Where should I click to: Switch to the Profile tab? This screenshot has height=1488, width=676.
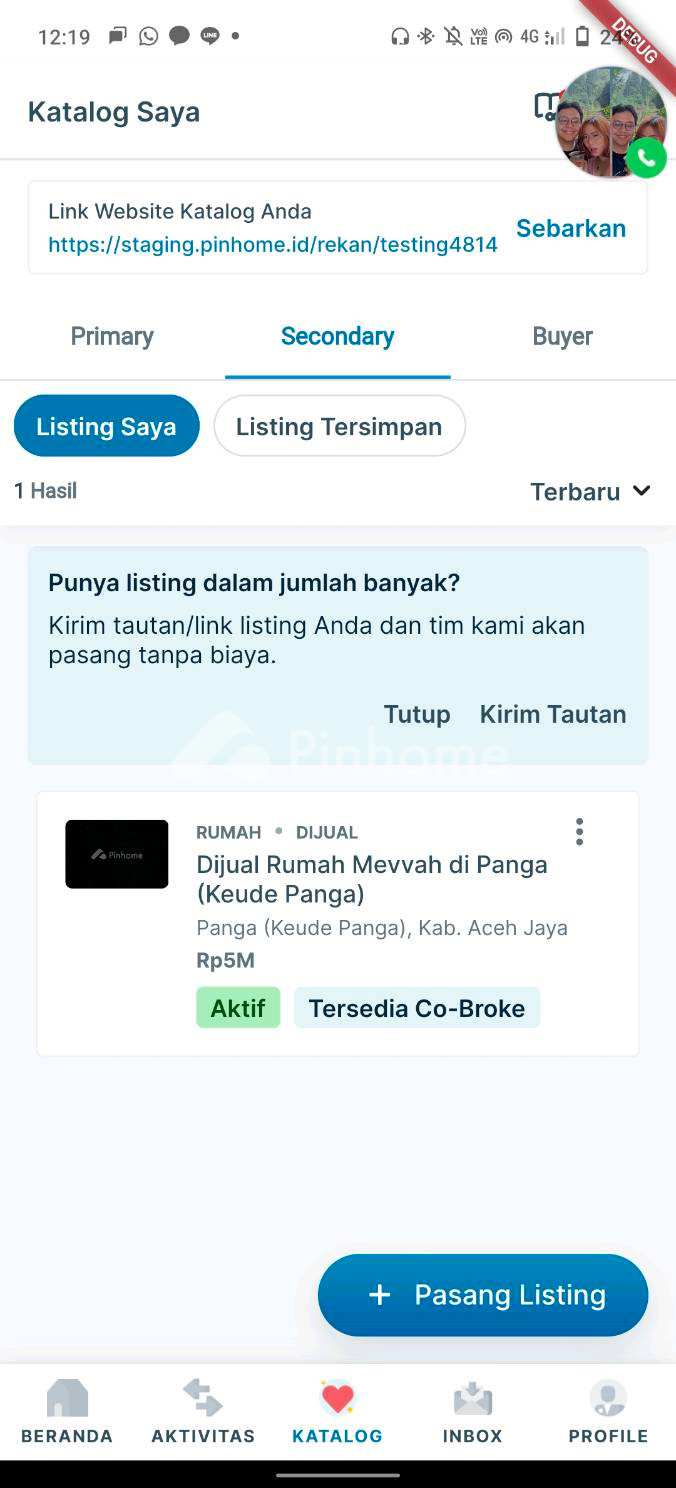pos(608,1411)
